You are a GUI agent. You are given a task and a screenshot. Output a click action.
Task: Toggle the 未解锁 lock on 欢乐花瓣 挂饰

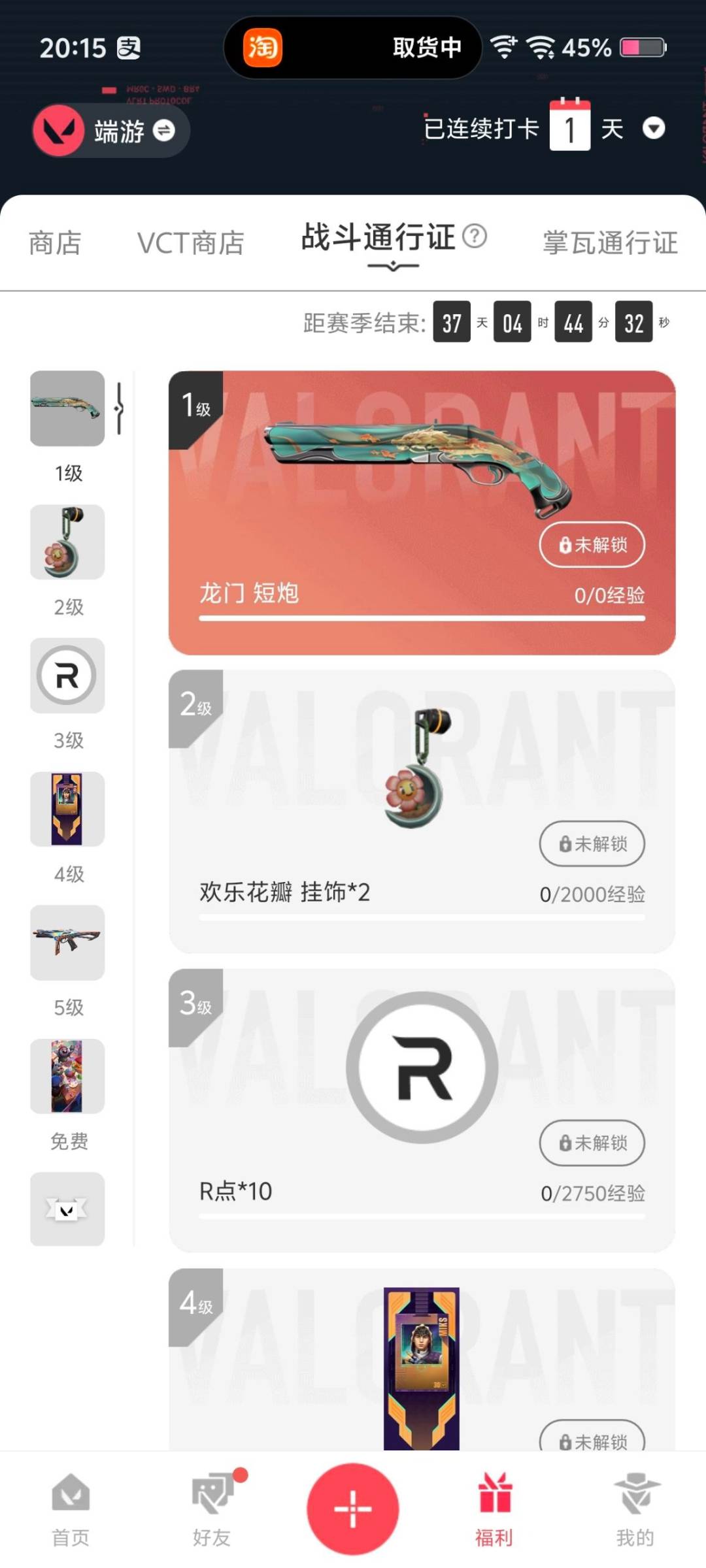point(591,844)
